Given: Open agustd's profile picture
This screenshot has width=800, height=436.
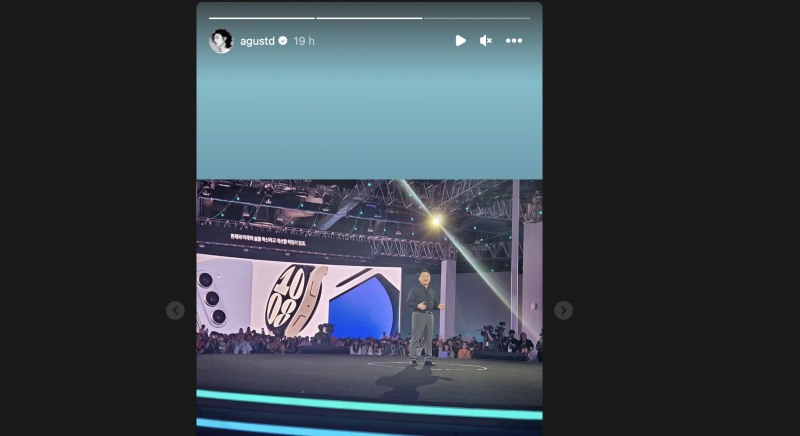Looking at the screenshot, I should pos(221,41).
